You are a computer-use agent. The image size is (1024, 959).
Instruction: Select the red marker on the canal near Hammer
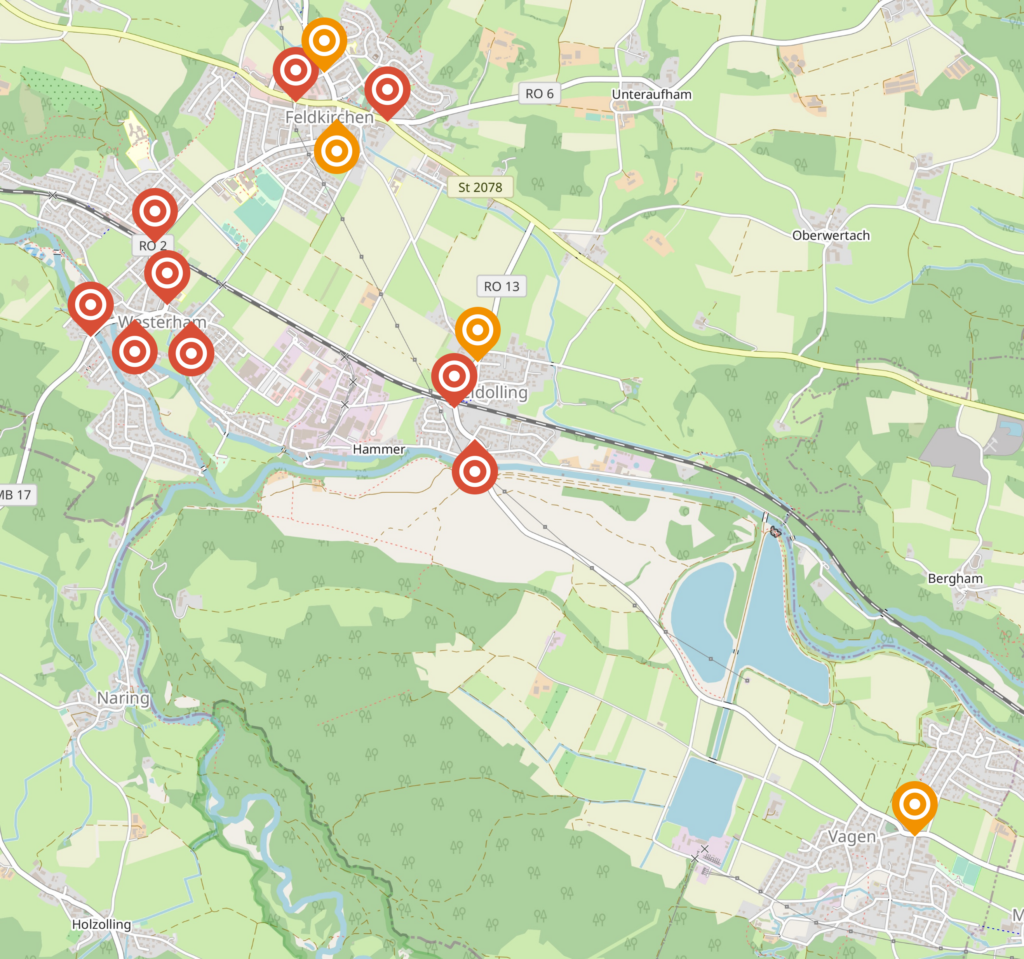pyautogui.click(x=474, y=471)
